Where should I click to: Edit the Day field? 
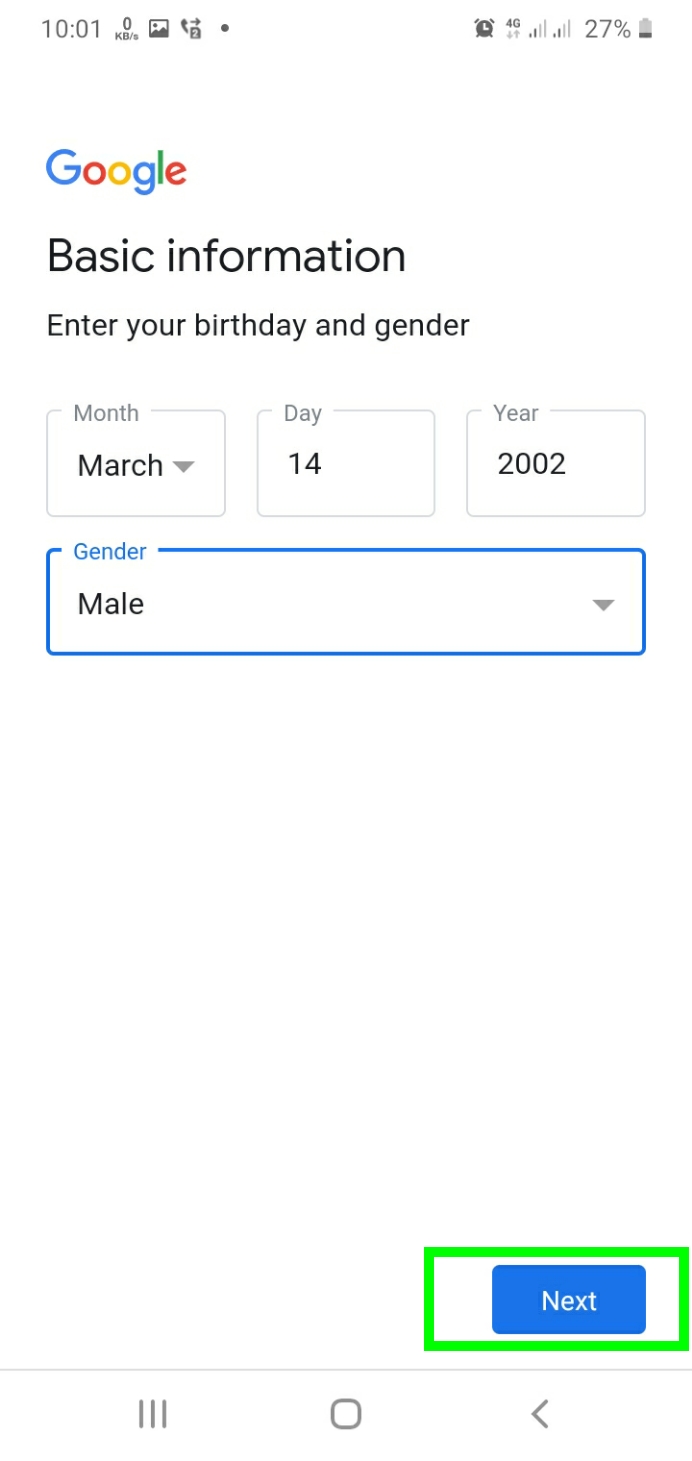[345, 464]
